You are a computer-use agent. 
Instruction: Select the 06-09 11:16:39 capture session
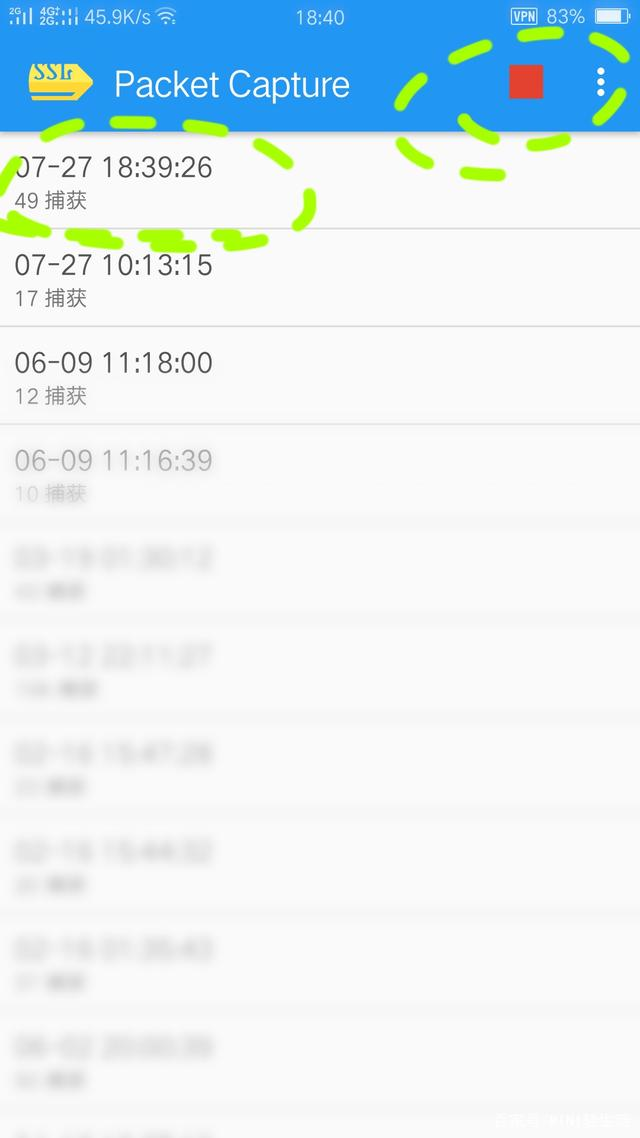[320, 474]
